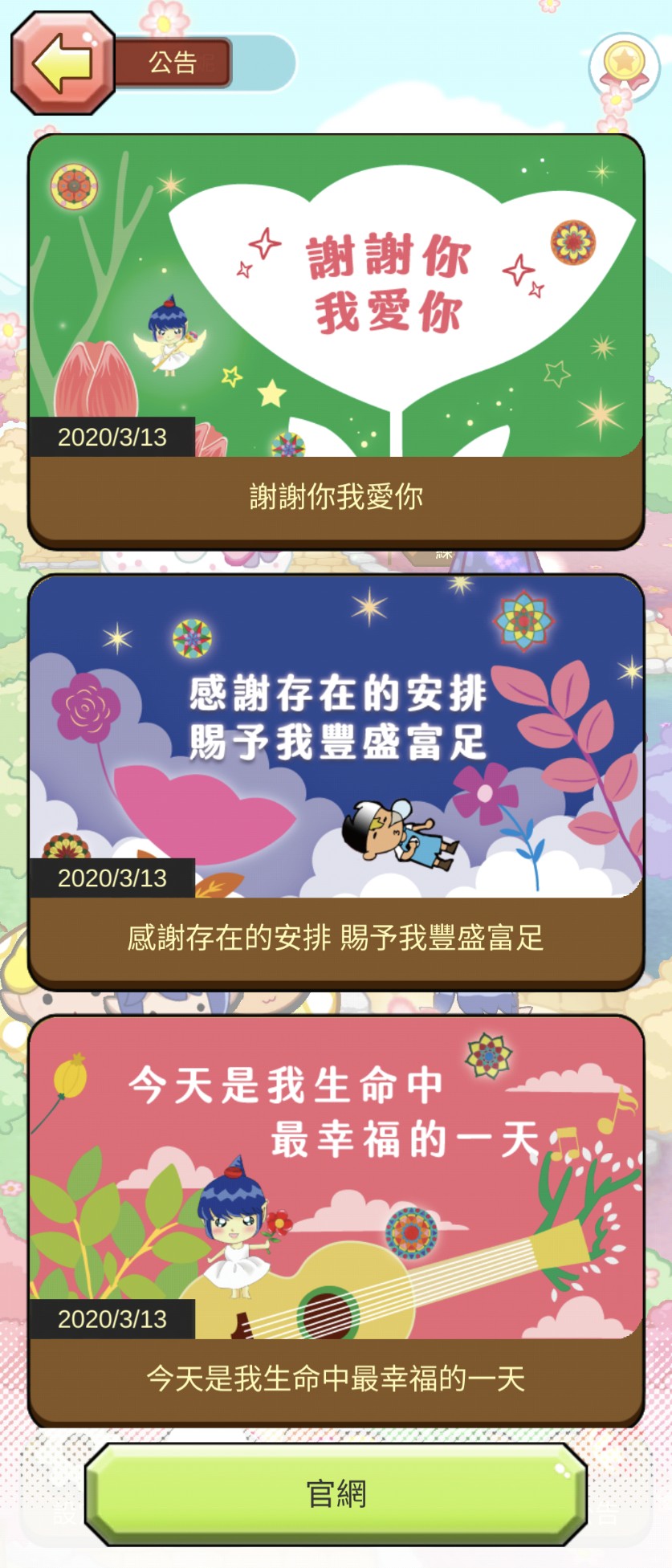Open the 今天是我生命中最幸福的一天 announcement
Viewport: 672px width, 1568px height.
click(x=336, y=1222)
